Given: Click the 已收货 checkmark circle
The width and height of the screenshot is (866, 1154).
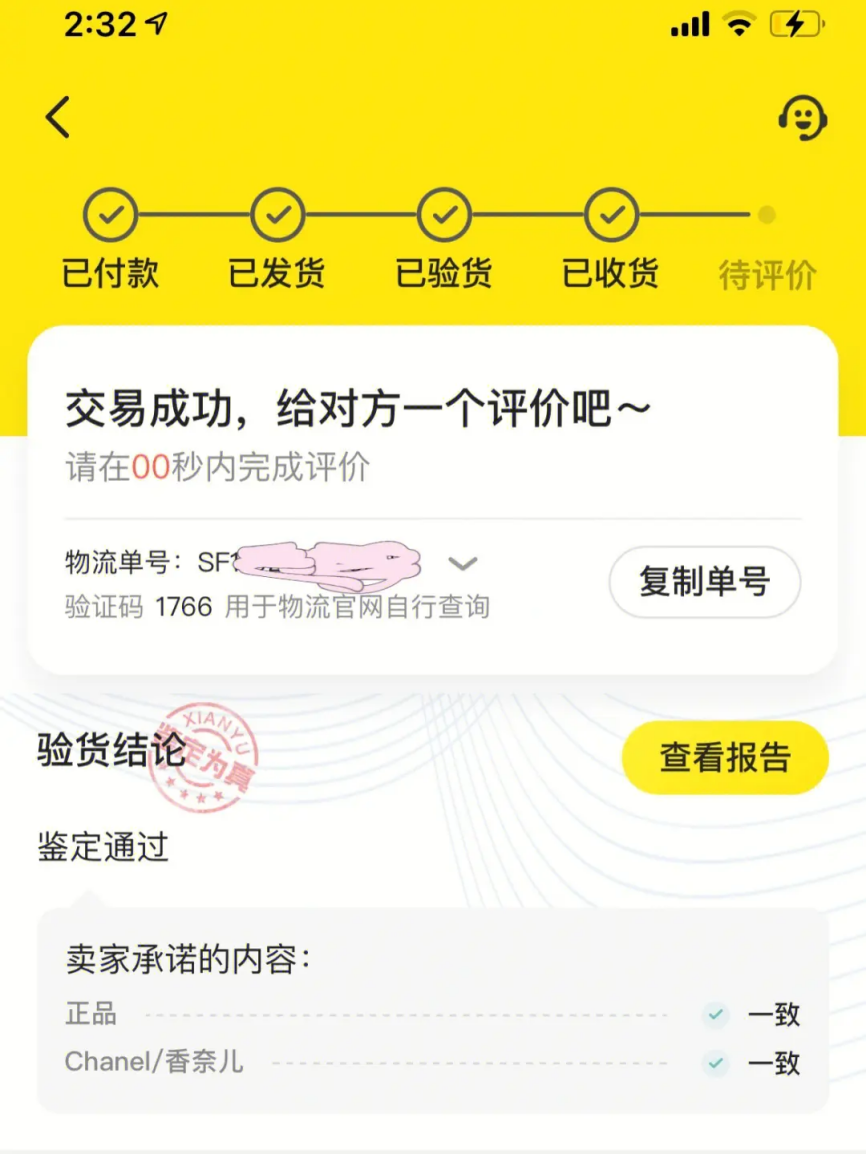Looking at the screenshot, I should click(611, 215).
